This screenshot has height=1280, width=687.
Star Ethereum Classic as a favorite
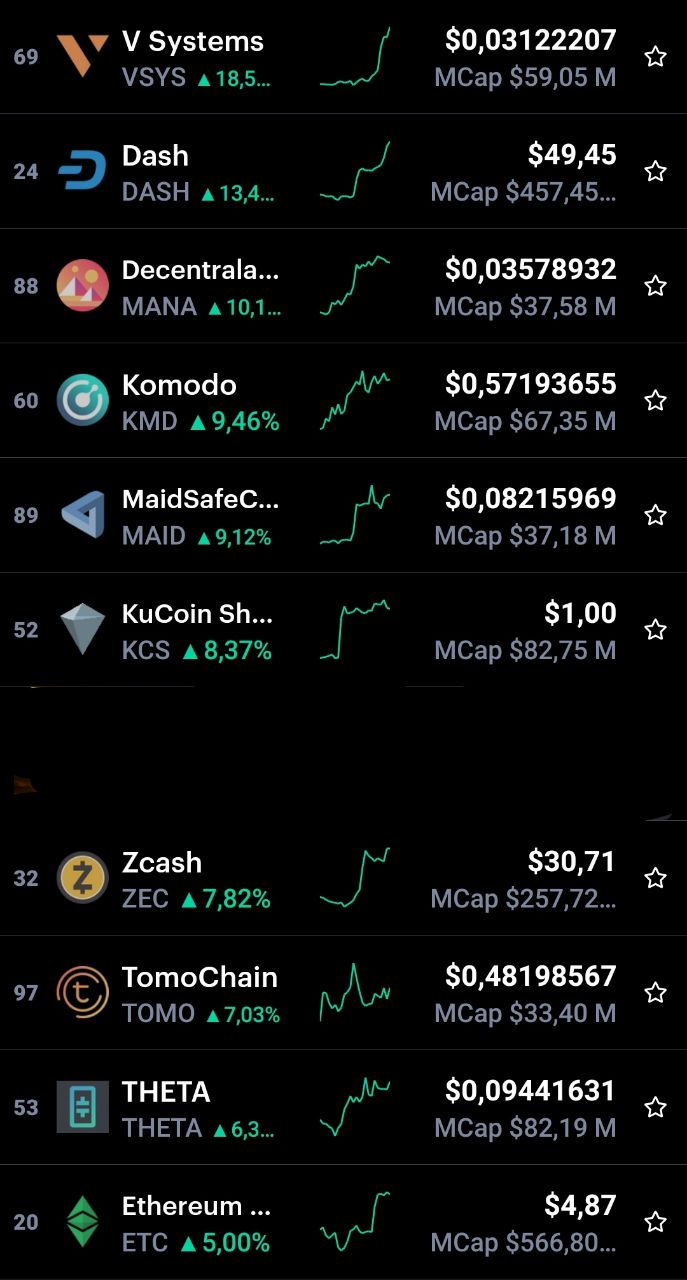(x=655, y=1222)
